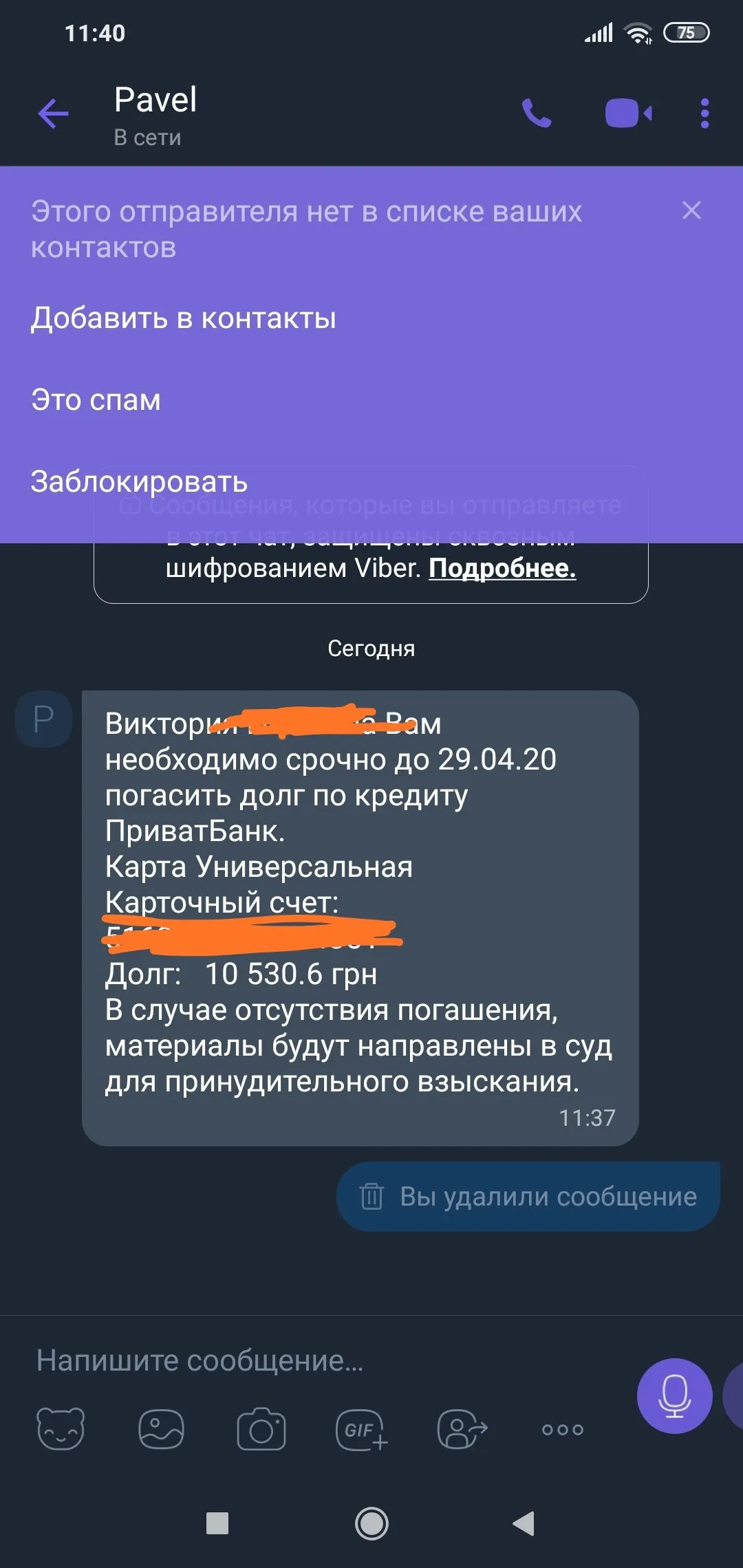Open the sticker panel bear icon
The width and height of the screenshot is (743, 1568).
61,1429
